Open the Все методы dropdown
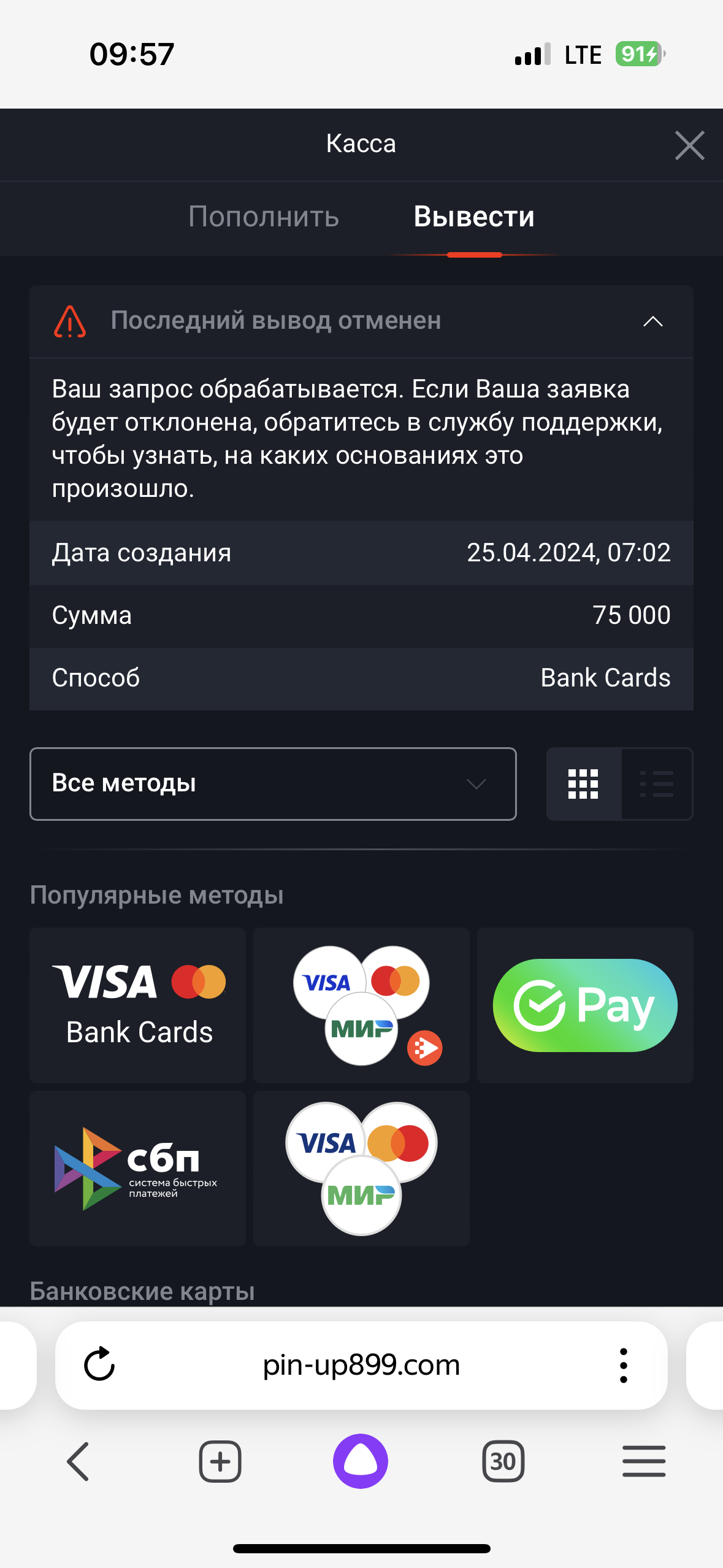The width and height of the screenshot is (723, 1568). pyautogui.click(x=273, y=784)
